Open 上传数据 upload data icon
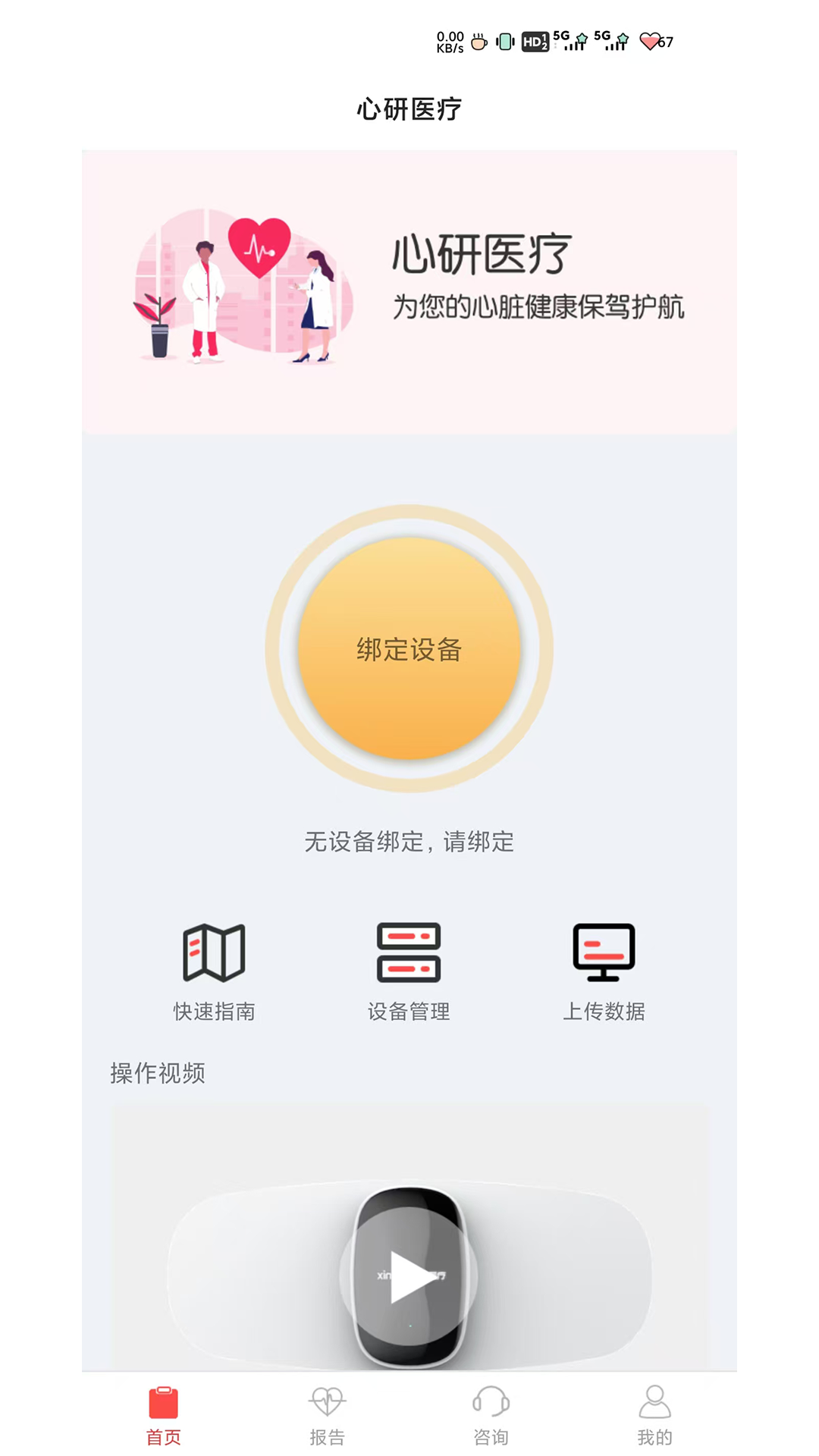819x1456 pixels. (604, 954)
